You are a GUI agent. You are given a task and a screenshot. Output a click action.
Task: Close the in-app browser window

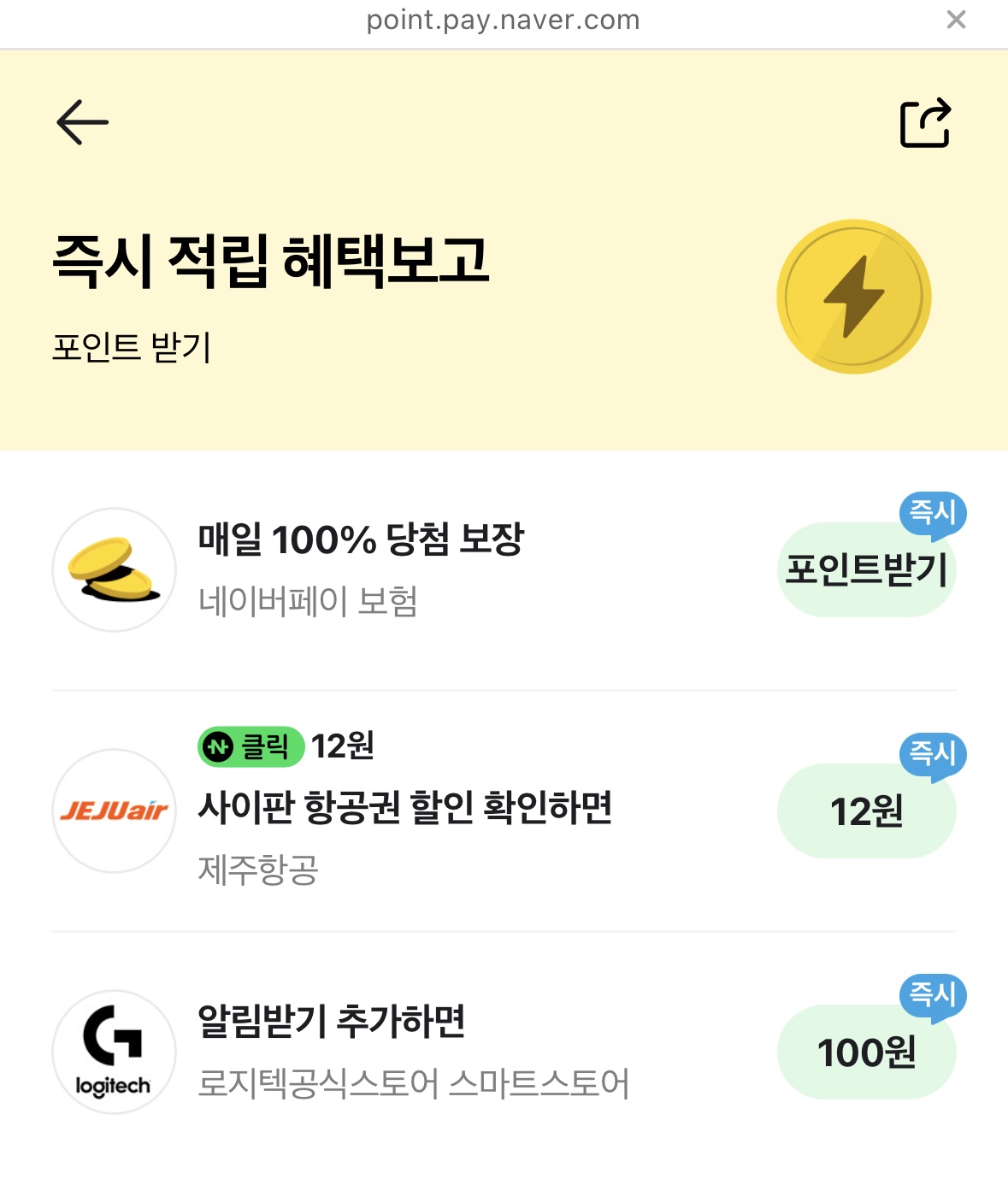click(x=956, y=20)
